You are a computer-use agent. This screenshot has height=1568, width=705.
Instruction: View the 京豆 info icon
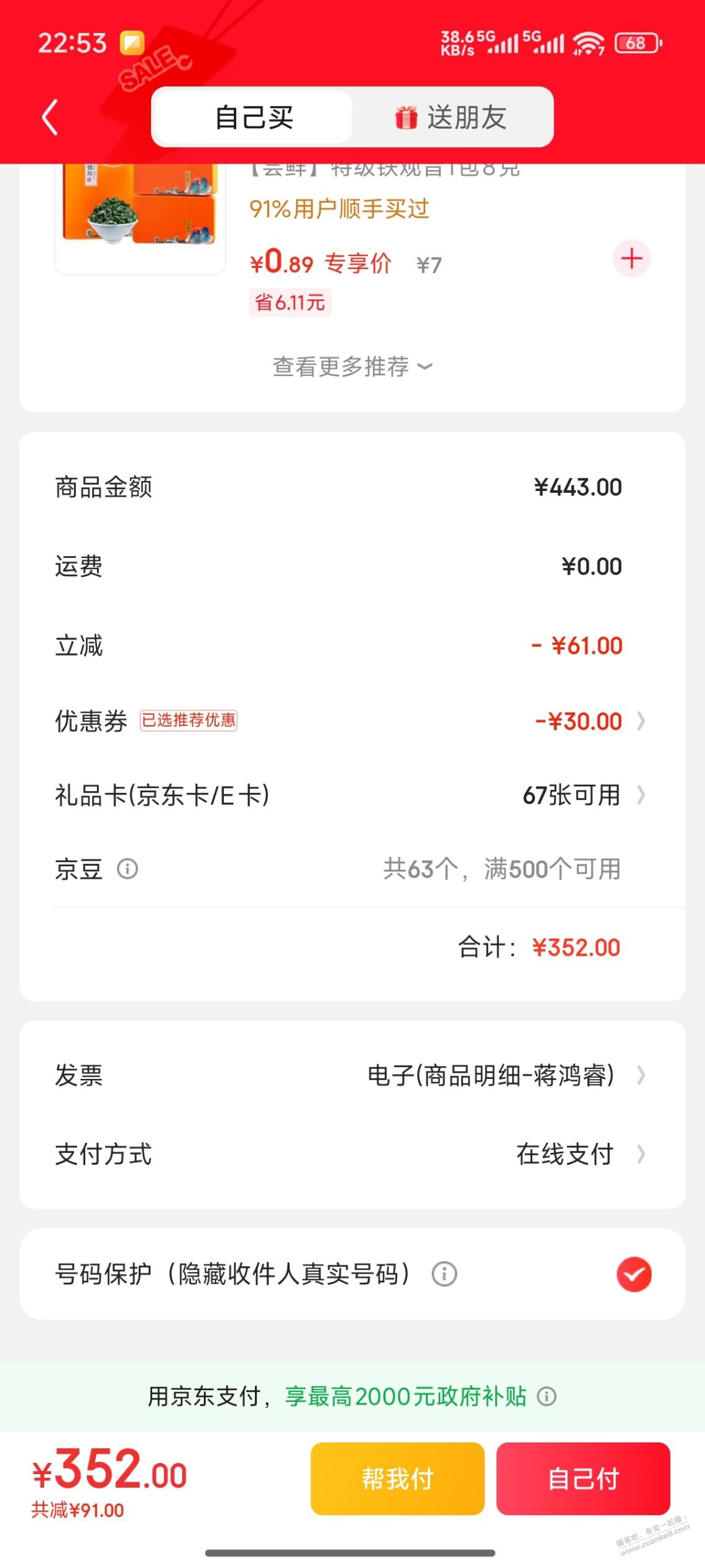pos(127,869)
